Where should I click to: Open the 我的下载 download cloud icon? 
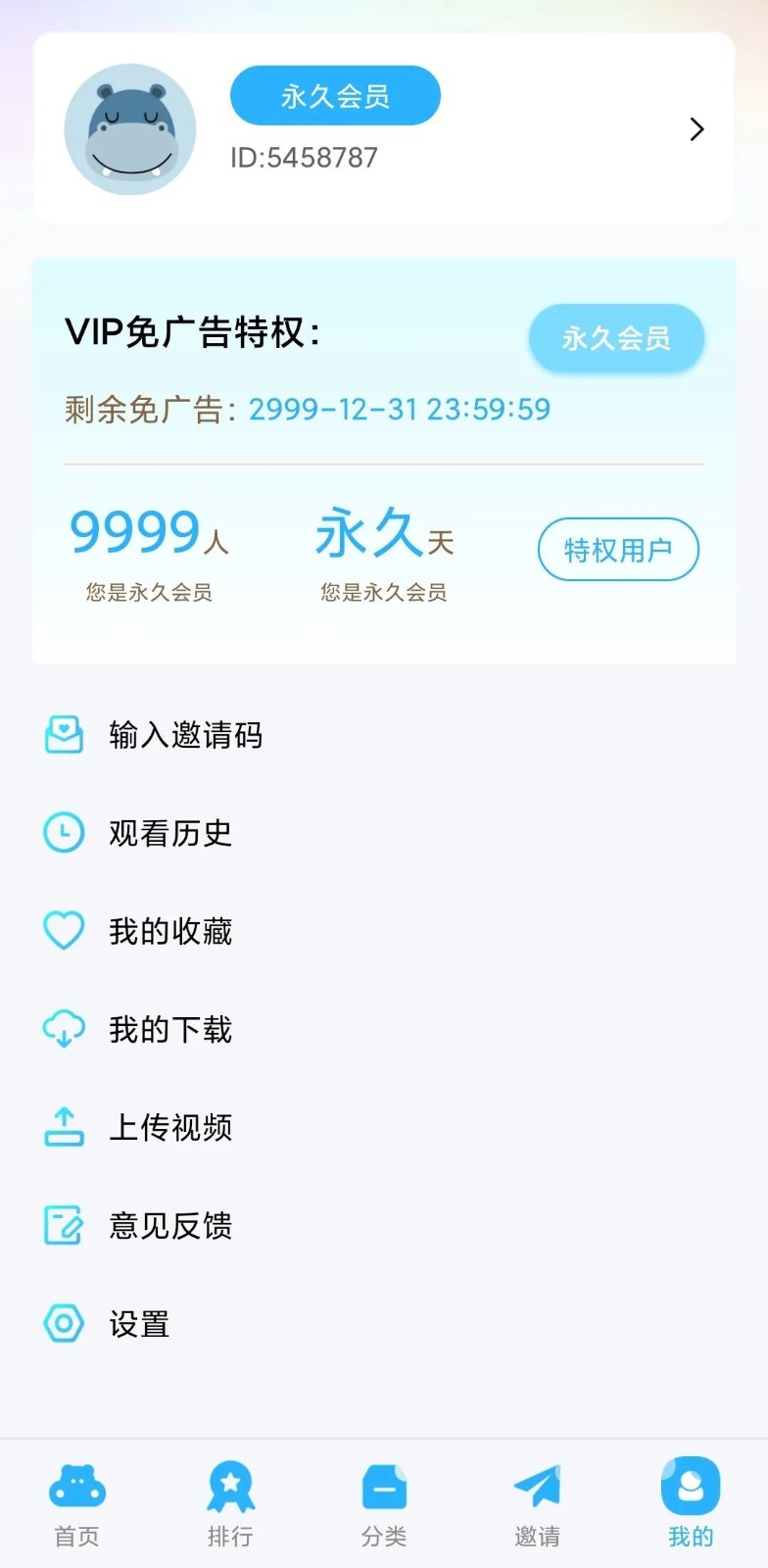pos(63,1029)
